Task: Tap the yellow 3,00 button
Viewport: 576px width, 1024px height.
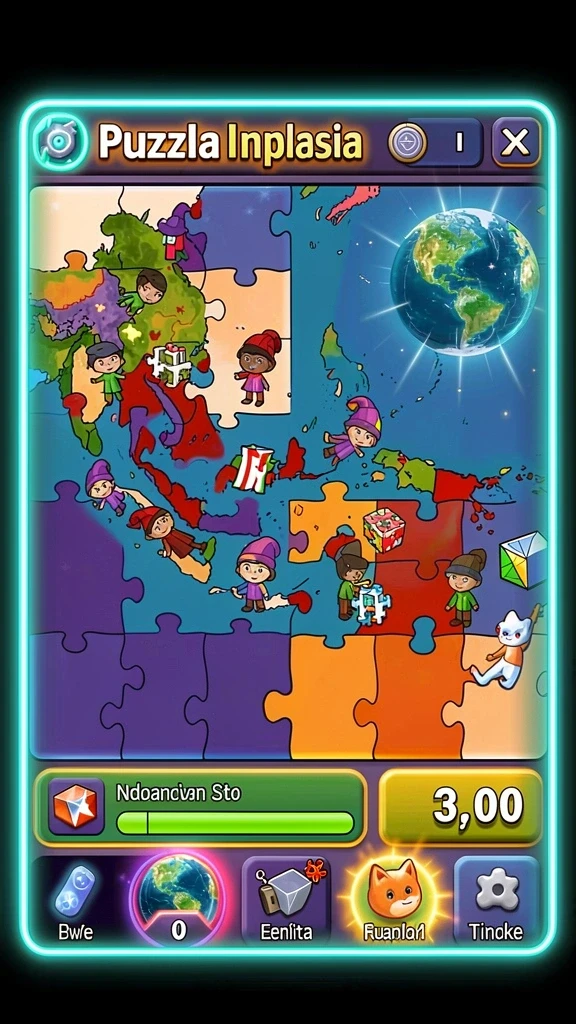Action: [x=460, y=807]
